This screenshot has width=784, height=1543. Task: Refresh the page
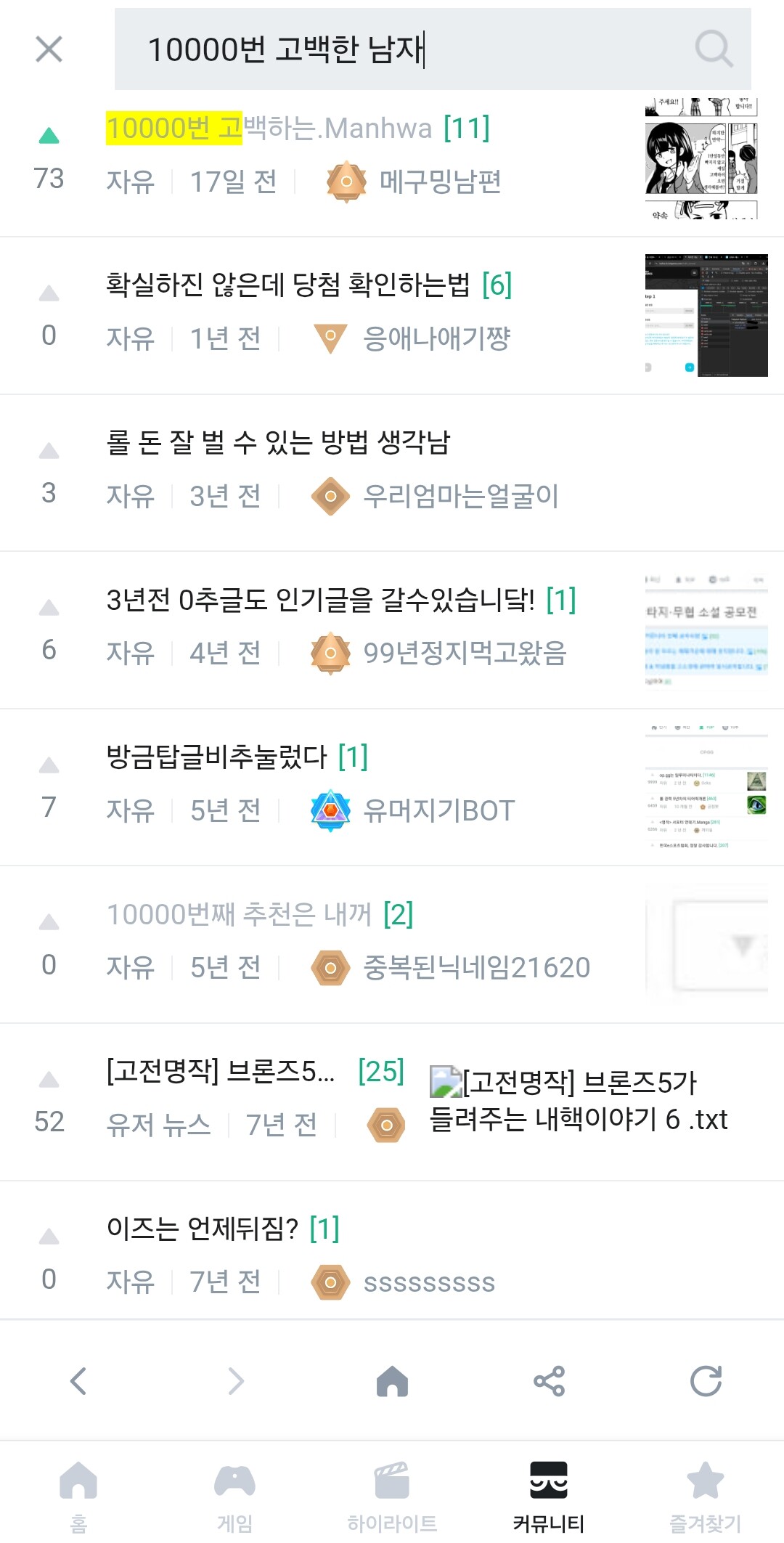coord(706,1381)
